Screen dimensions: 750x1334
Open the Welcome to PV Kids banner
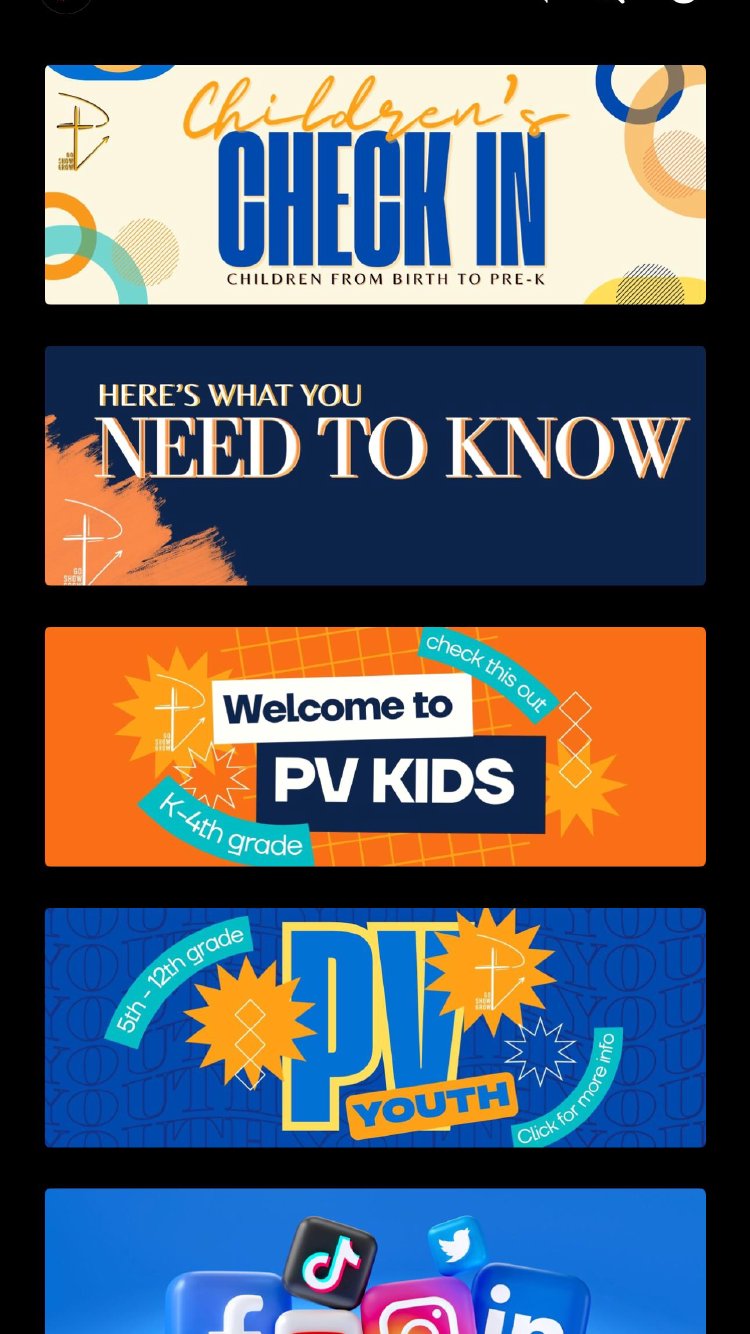point(375,747)
